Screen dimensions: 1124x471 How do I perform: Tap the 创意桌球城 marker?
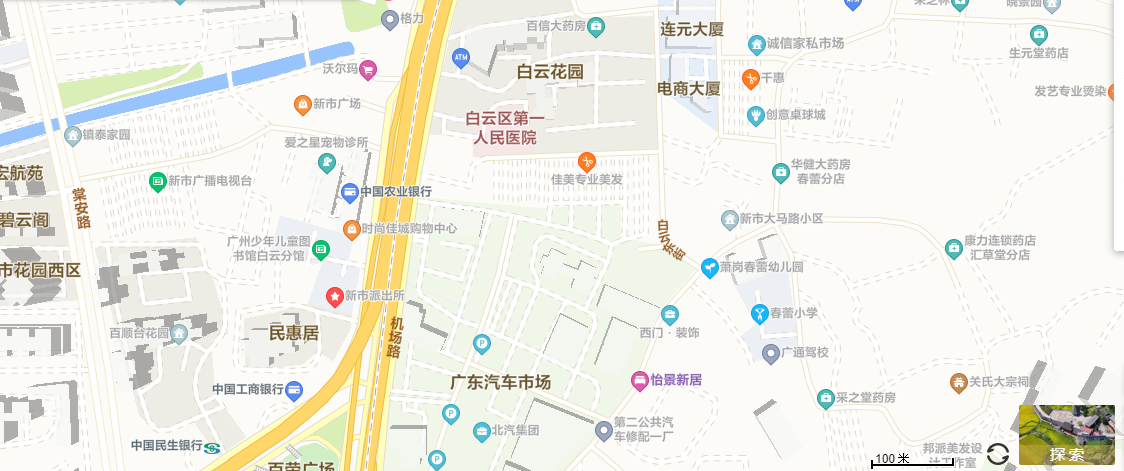pyautogui.click(x=755, y=115)
